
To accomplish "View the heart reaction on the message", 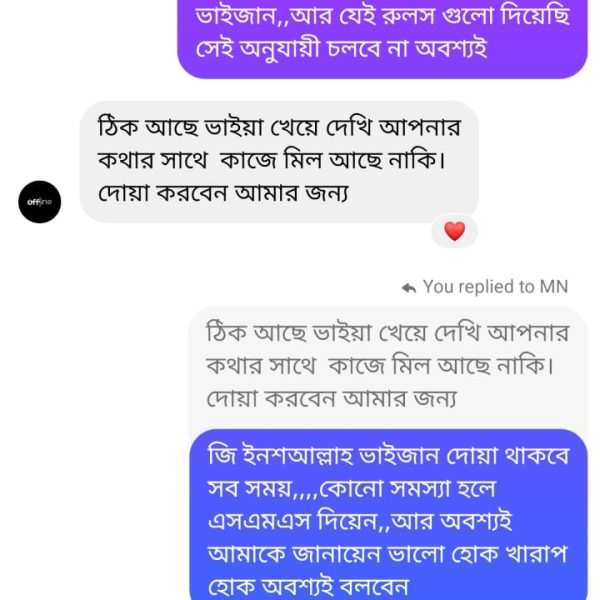I will tap(454, 231).
